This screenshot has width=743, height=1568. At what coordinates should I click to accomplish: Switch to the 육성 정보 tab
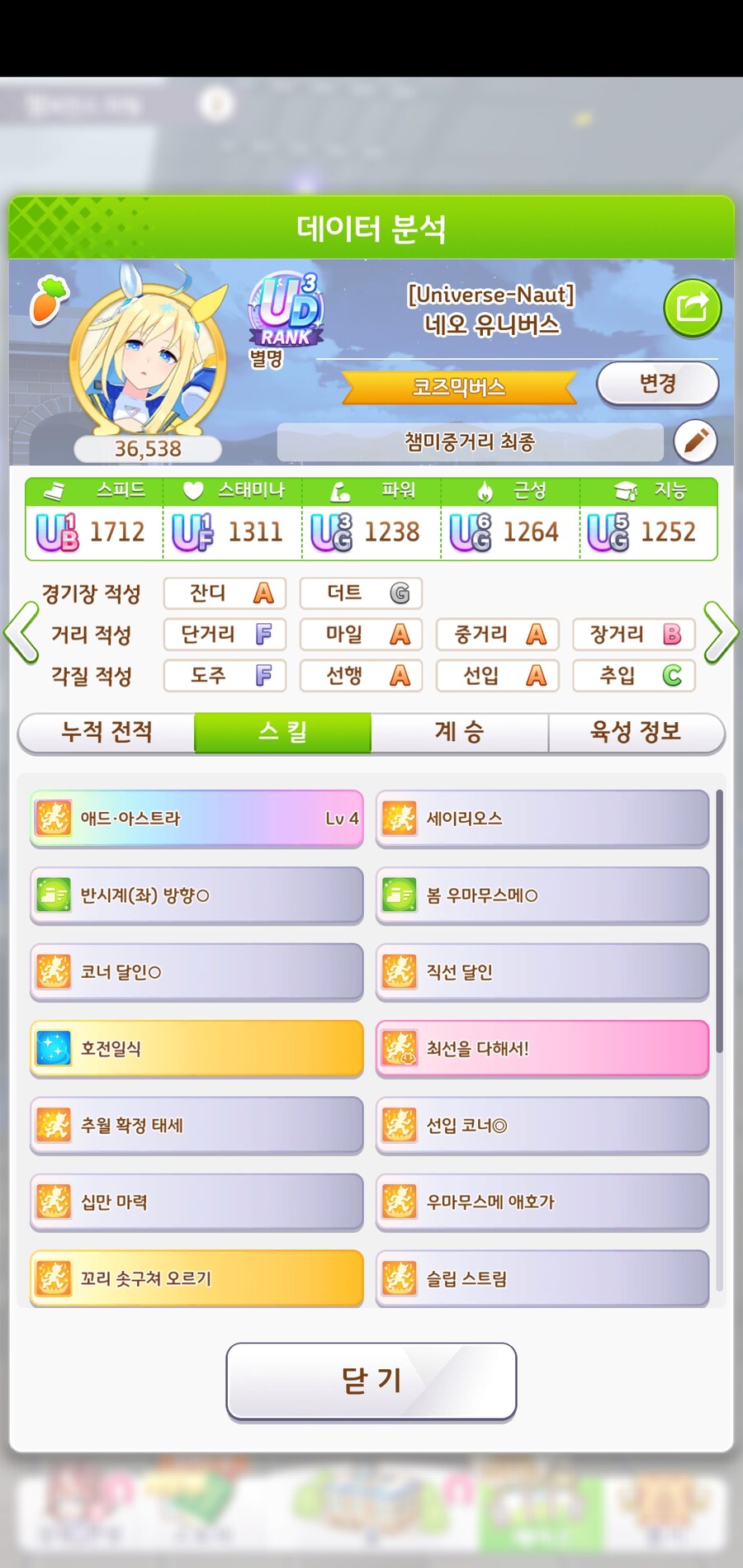(x=636, y=732)
